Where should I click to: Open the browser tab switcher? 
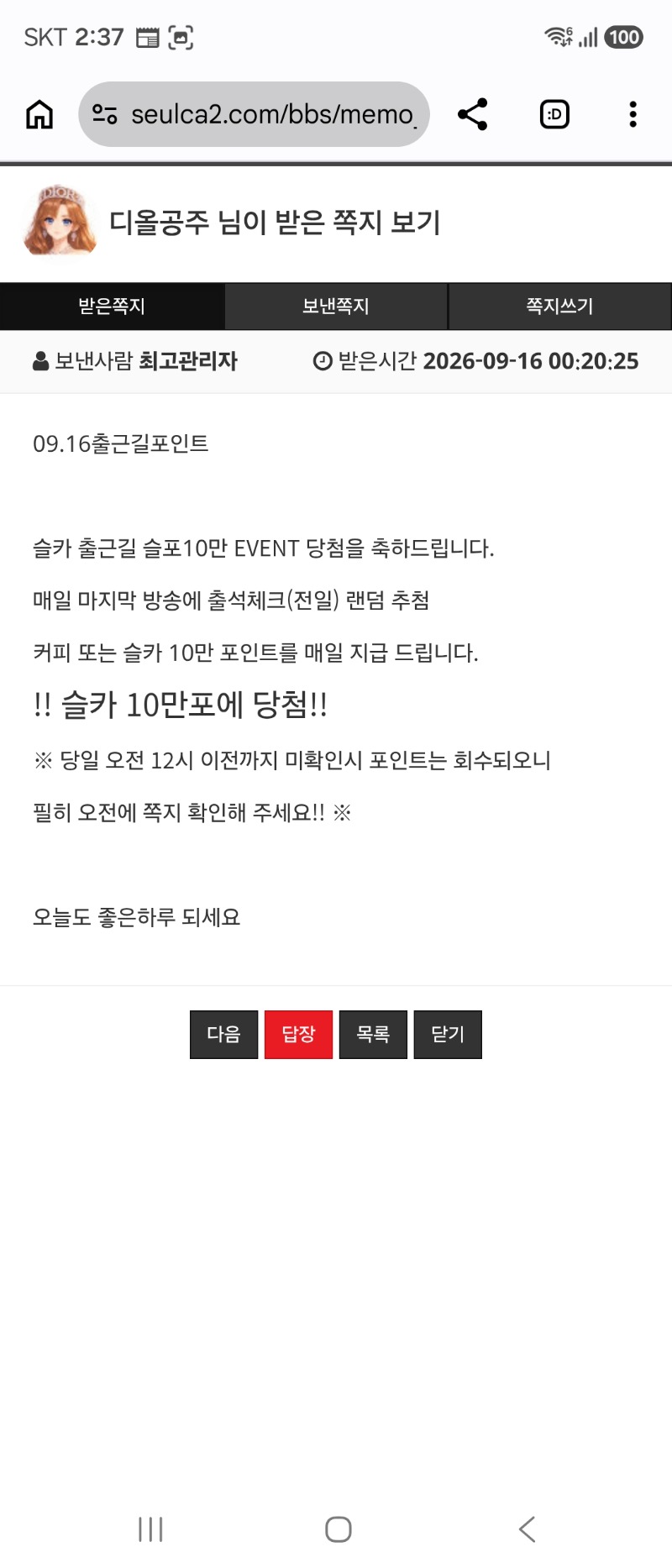(554, 114)
